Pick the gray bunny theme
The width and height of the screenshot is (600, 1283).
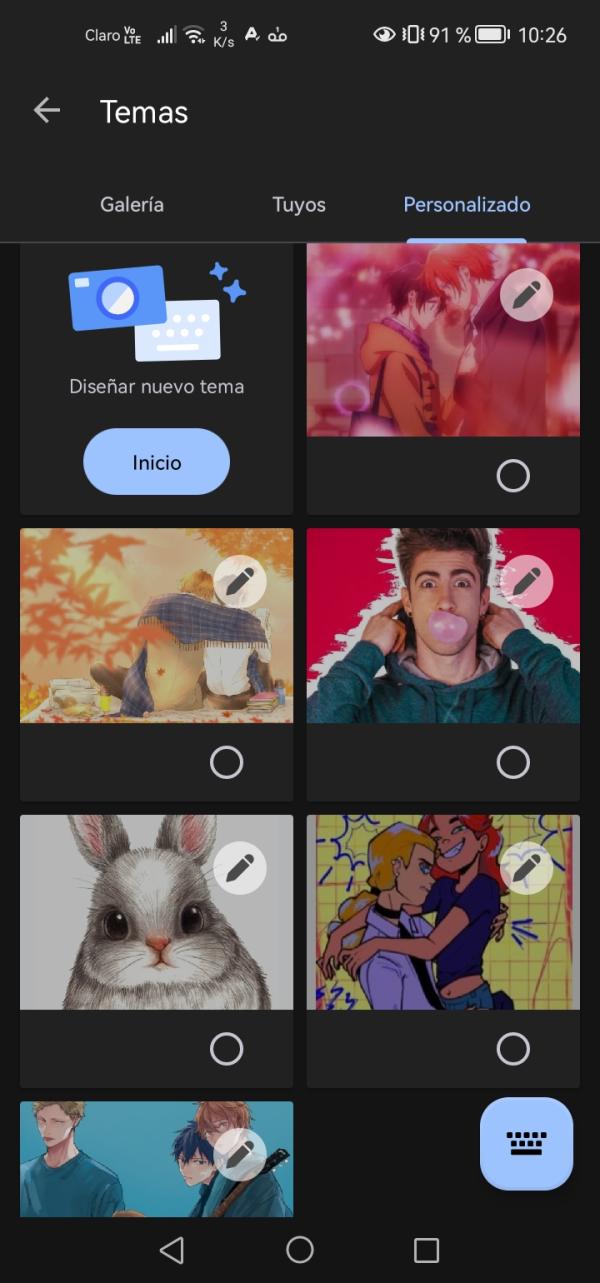227,1049
